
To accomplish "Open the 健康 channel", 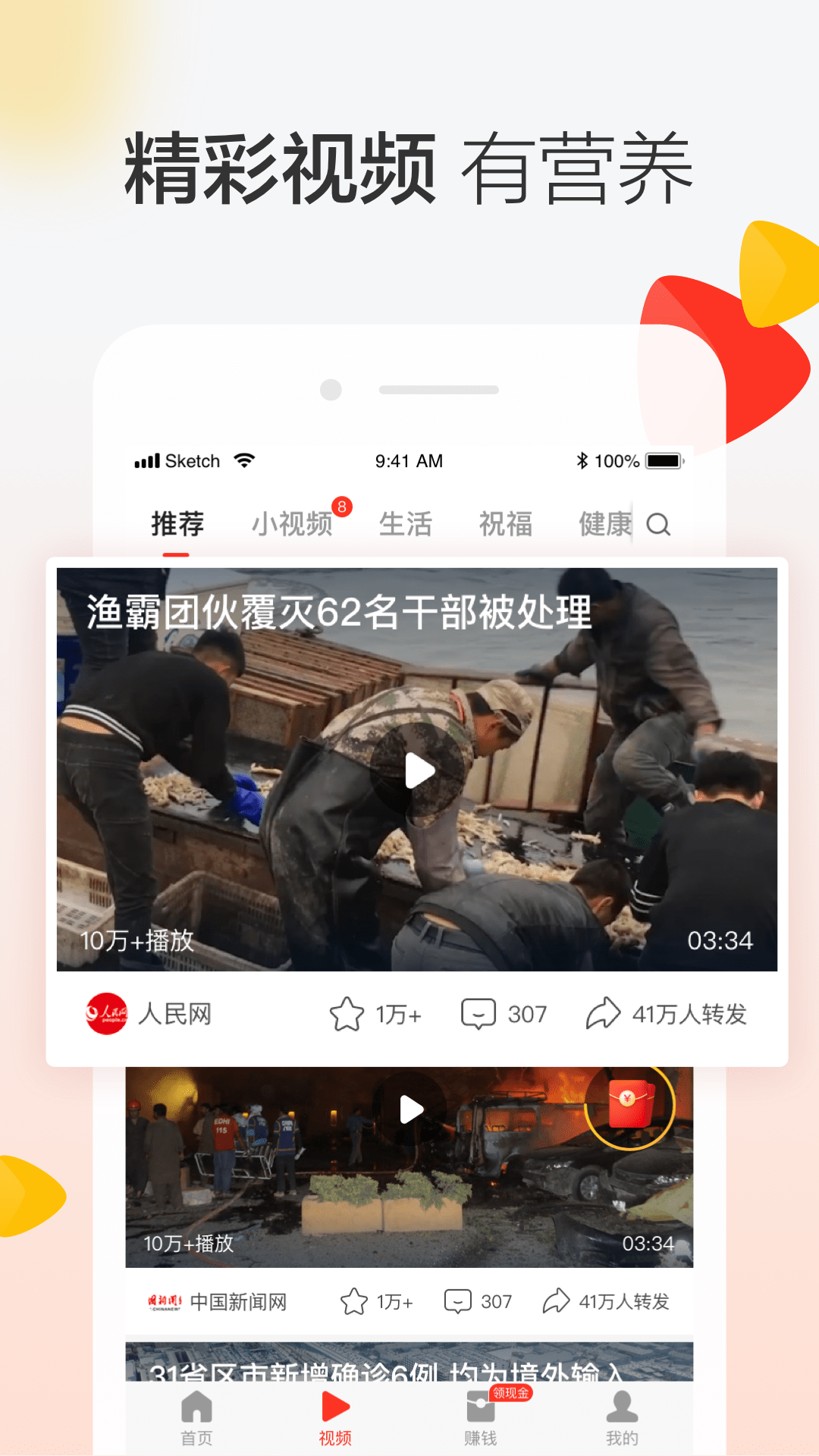I will point(605,524).
